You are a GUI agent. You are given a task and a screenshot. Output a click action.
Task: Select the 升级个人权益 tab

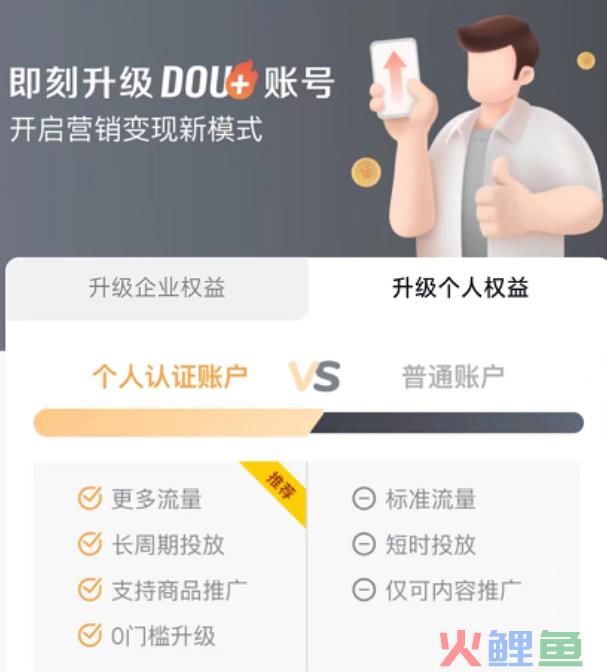coord(460,289)
